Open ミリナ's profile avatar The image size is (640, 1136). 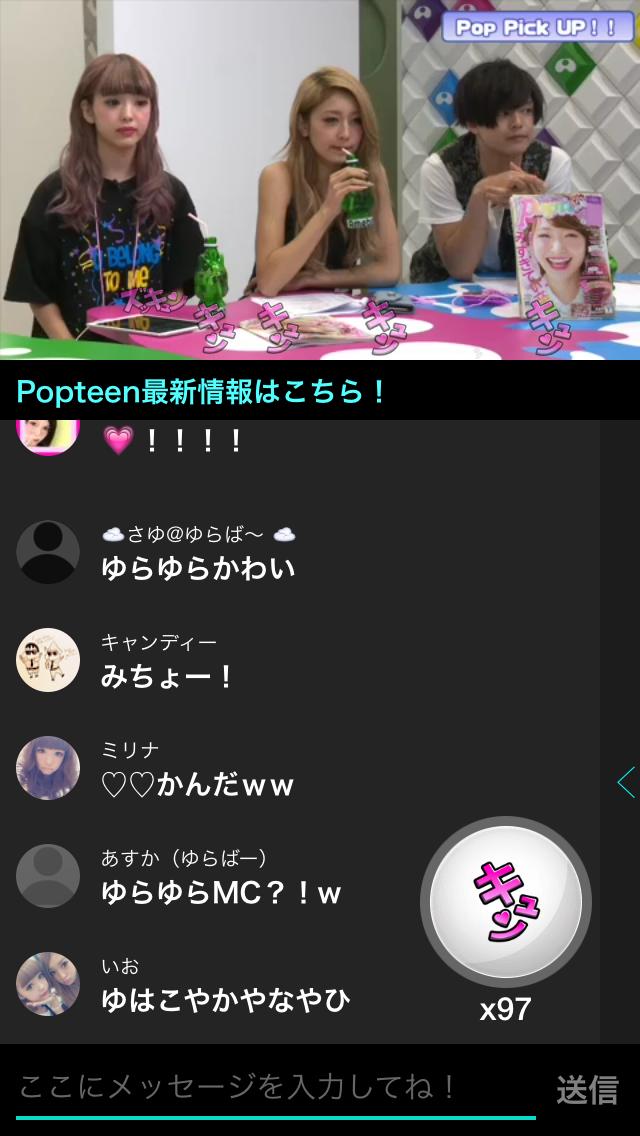click(x=48, y=768)
